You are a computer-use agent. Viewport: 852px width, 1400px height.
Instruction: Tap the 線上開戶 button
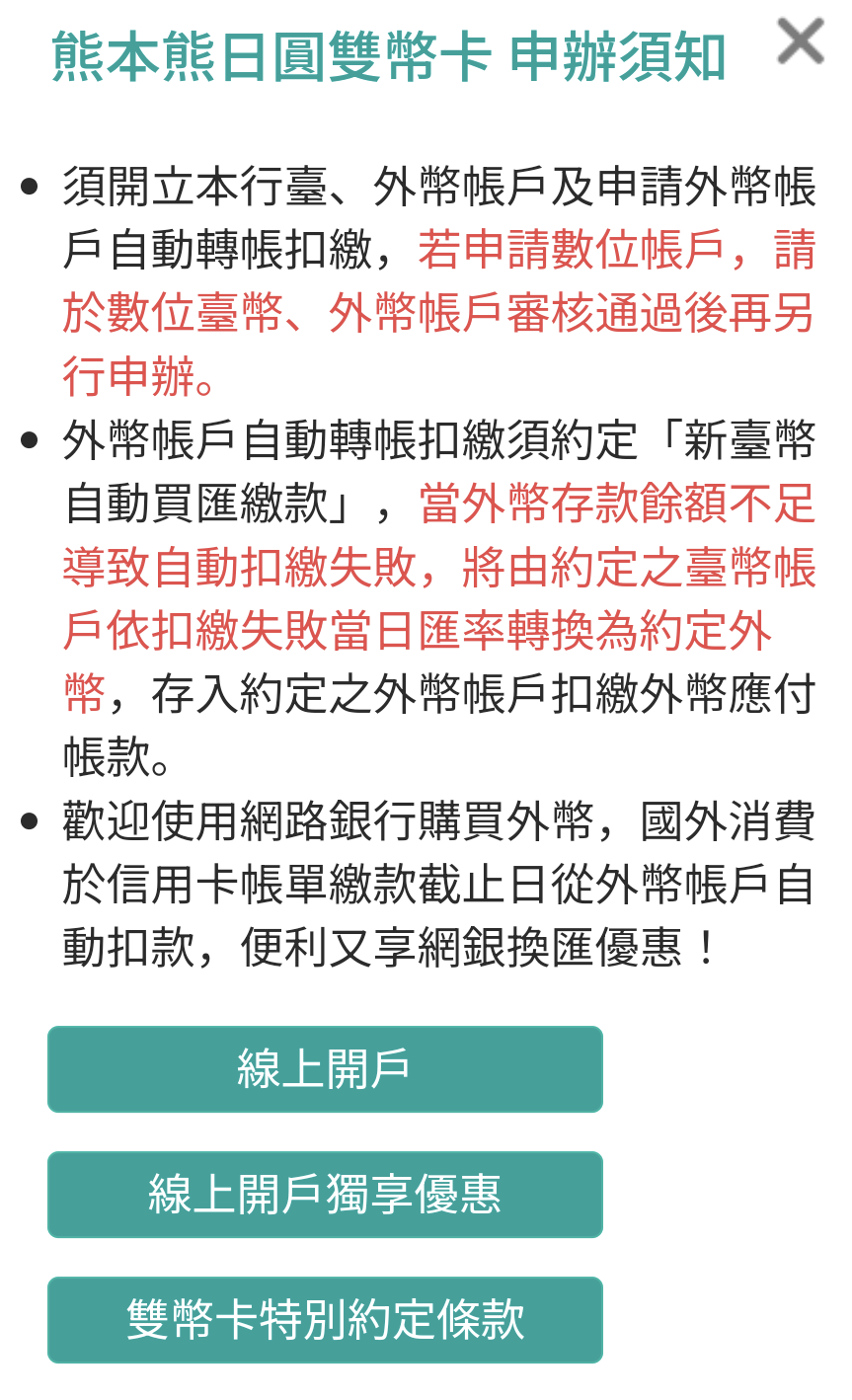coord(325,1069)
